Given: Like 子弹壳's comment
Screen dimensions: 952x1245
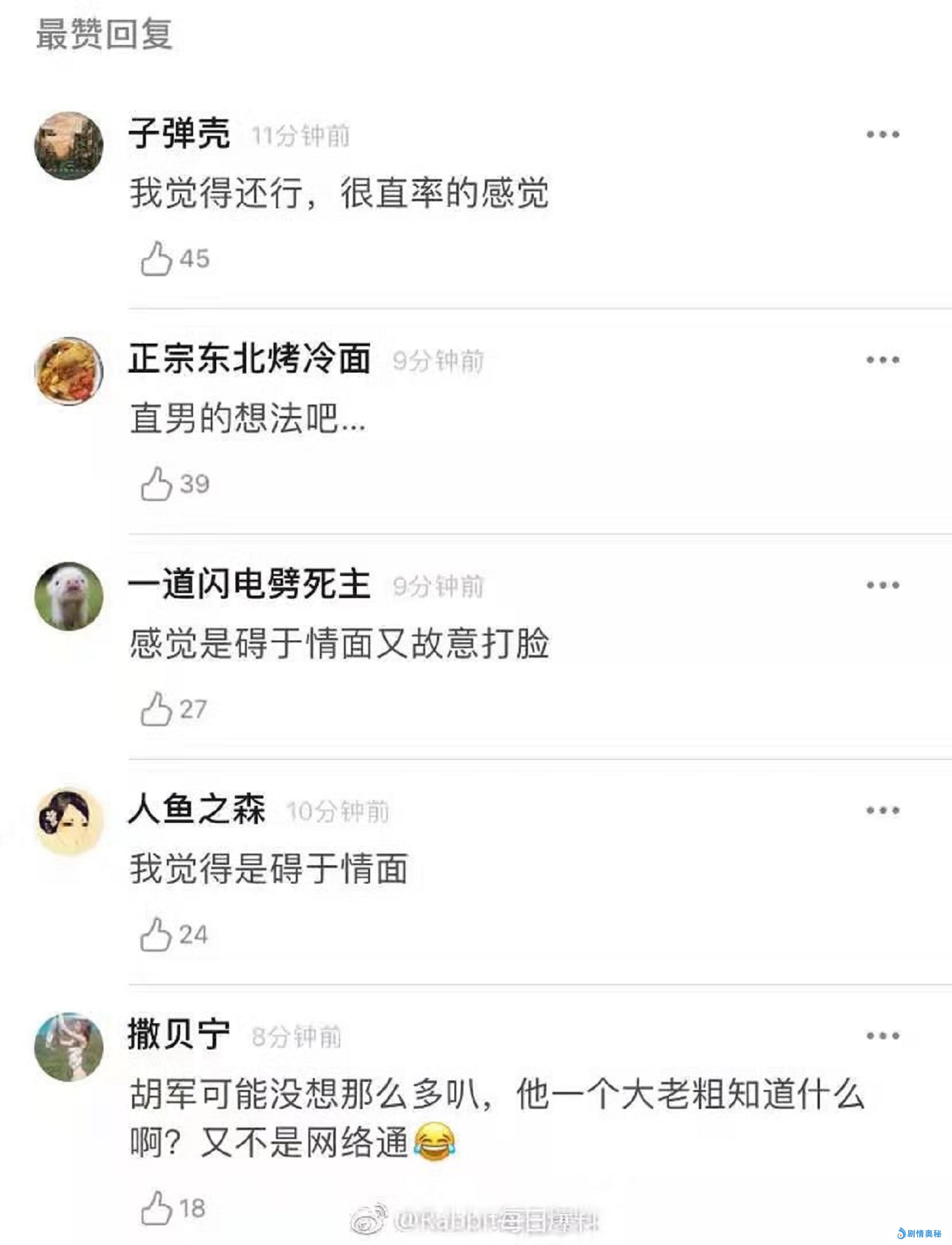Looking at the screenshot, I should pos(157,259).
